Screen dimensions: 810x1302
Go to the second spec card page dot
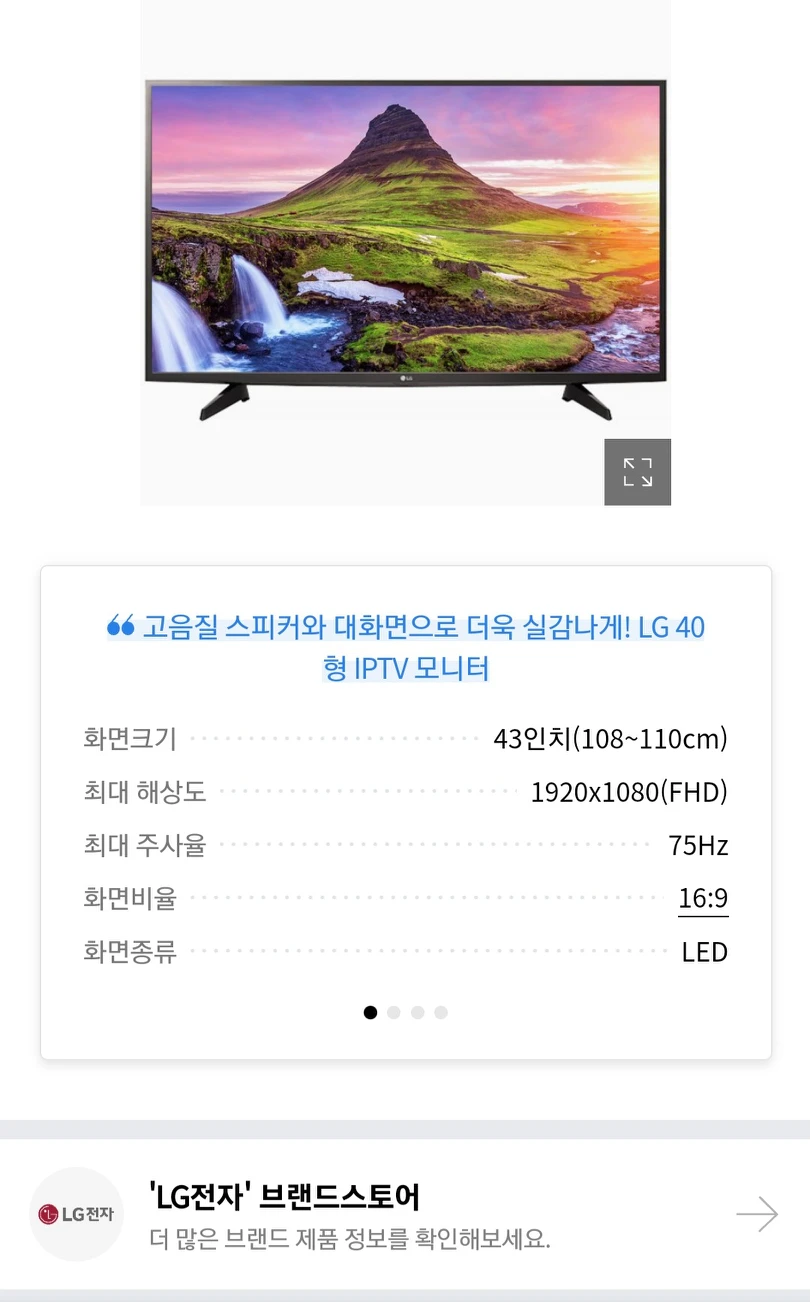pos(394,1012)
